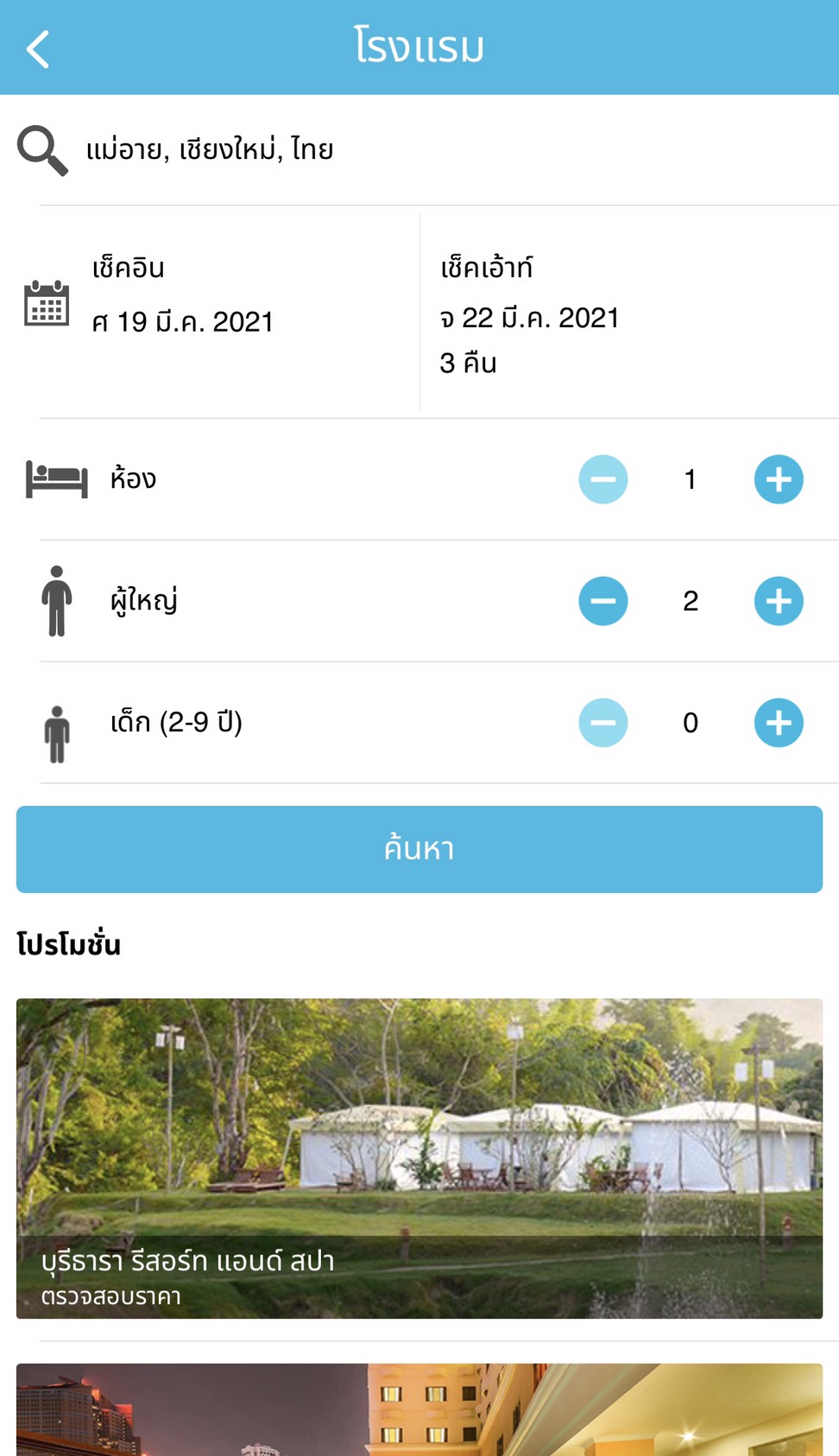Decrease the ห้อง room count
The width and height of the screenshot is (839, 1456).
(x=603, y=479)
